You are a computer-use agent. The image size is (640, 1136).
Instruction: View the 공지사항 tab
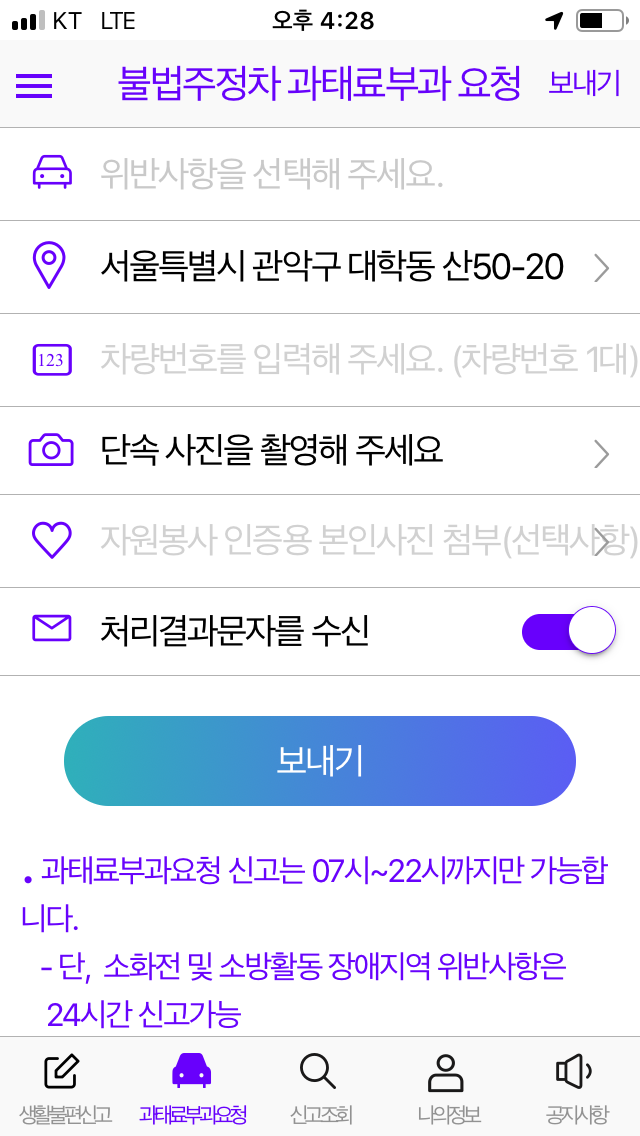point(576,1087)
